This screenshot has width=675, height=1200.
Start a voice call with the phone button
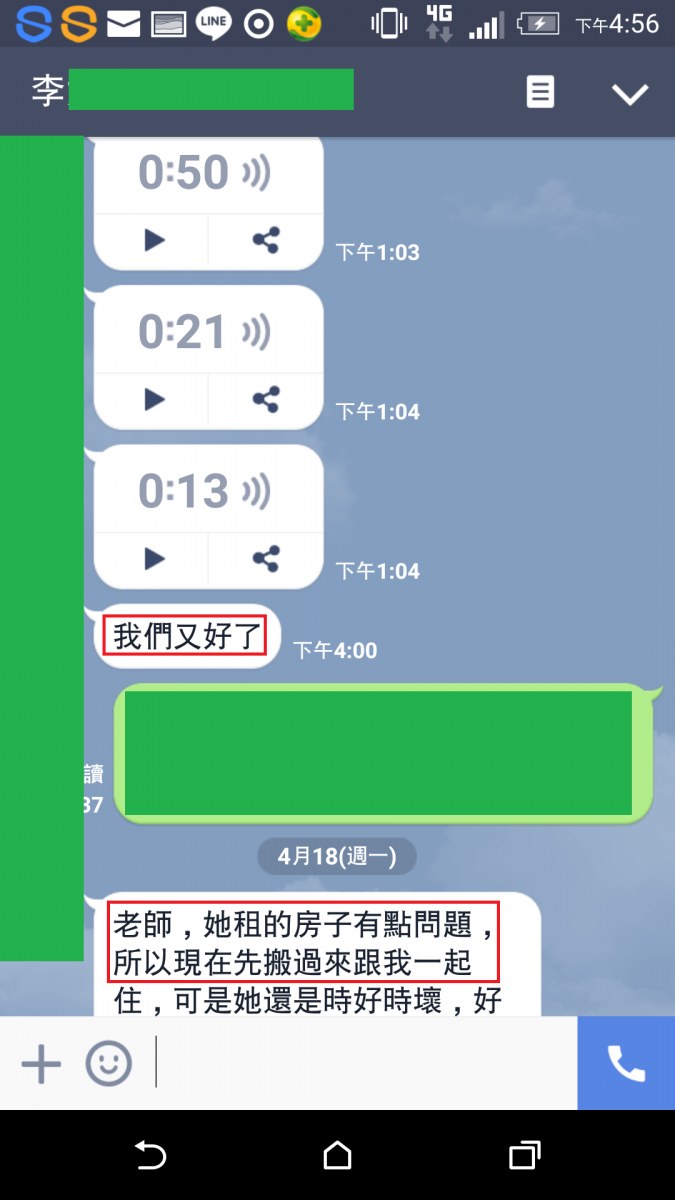626,1063
